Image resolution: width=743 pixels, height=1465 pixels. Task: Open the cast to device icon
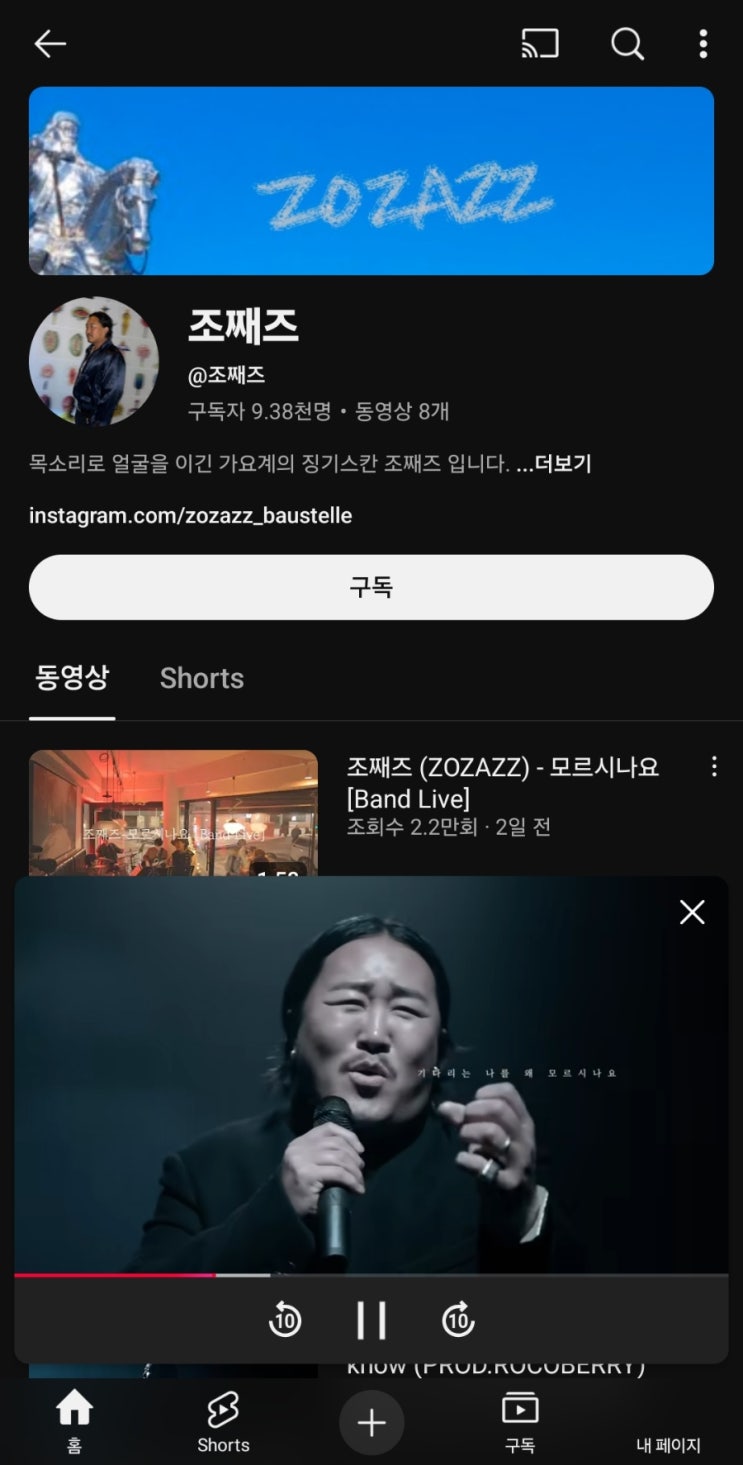539,43
